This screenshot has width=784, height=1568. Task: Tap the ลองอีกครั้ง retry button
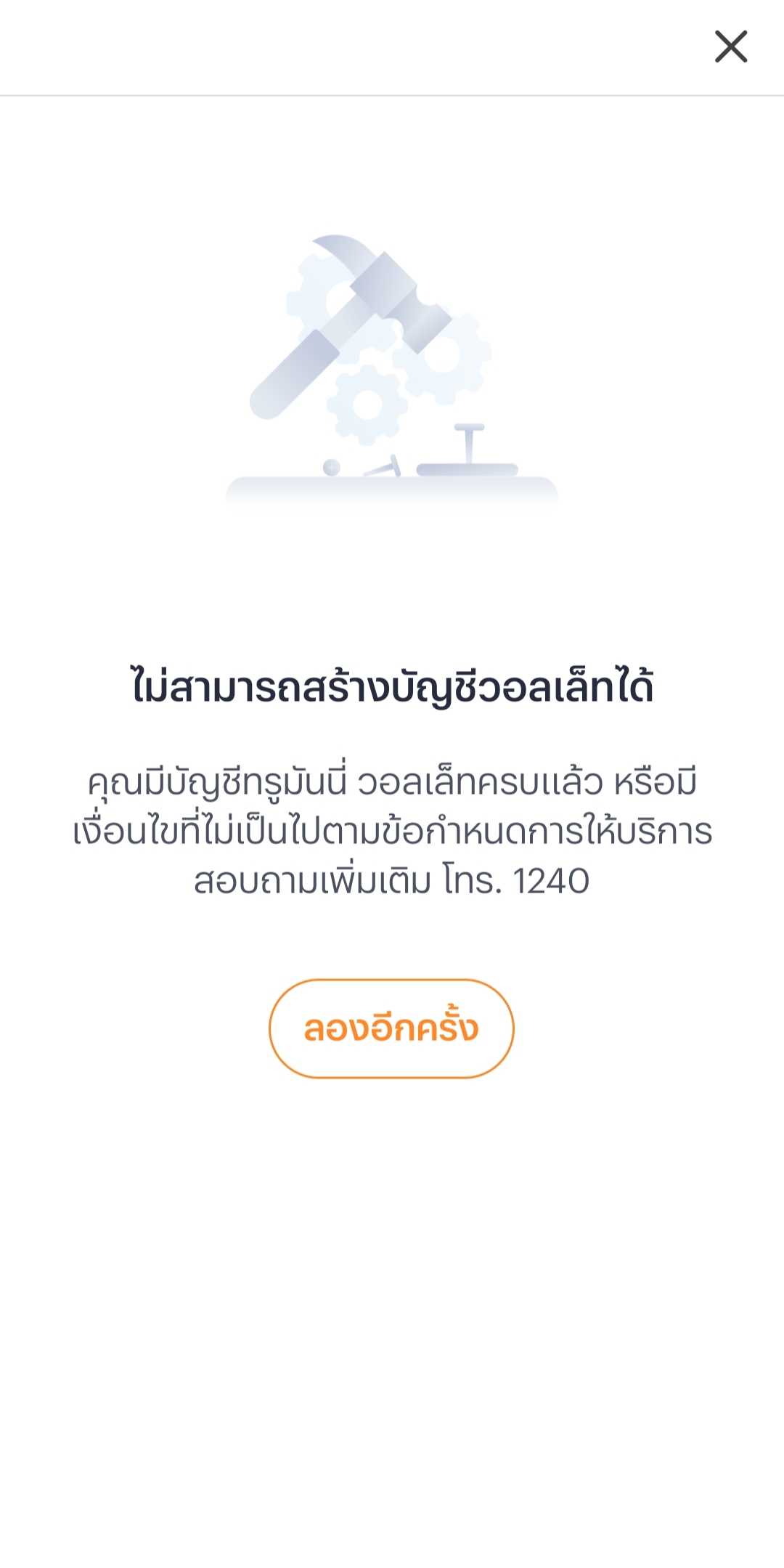pyautogui.click(x=391, y=1028)
